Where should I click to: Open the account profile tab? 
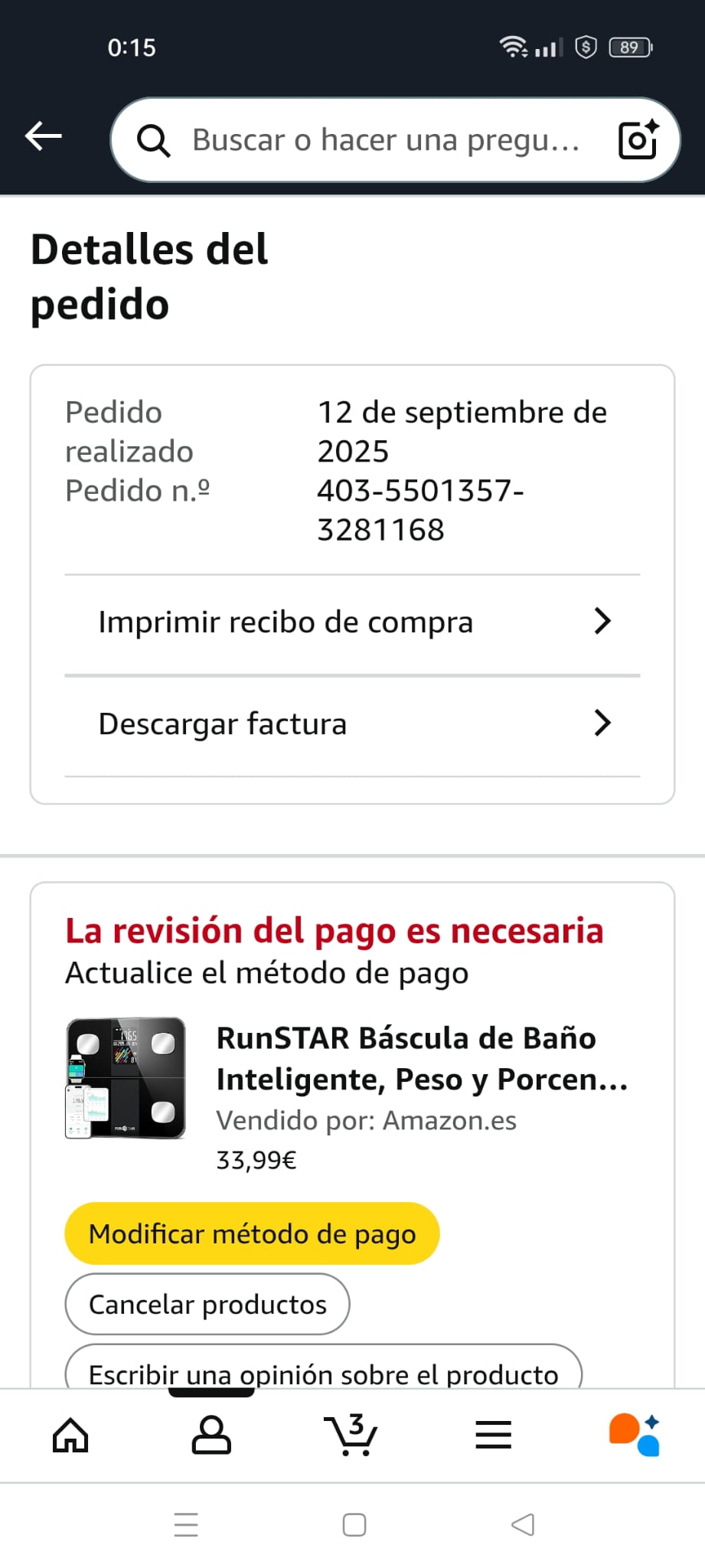(211, 1435)
